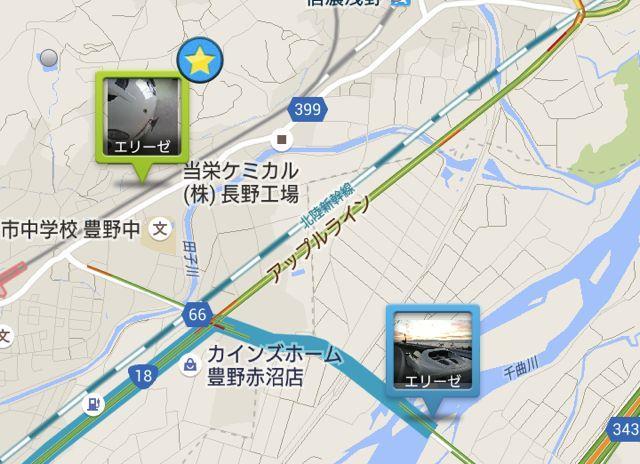Select カインズホーム 豊野赤沼店 shop marker
Image resolution: width=640 pixels, height=464 pixels.
pyautogui.click(x=189, y=366)
